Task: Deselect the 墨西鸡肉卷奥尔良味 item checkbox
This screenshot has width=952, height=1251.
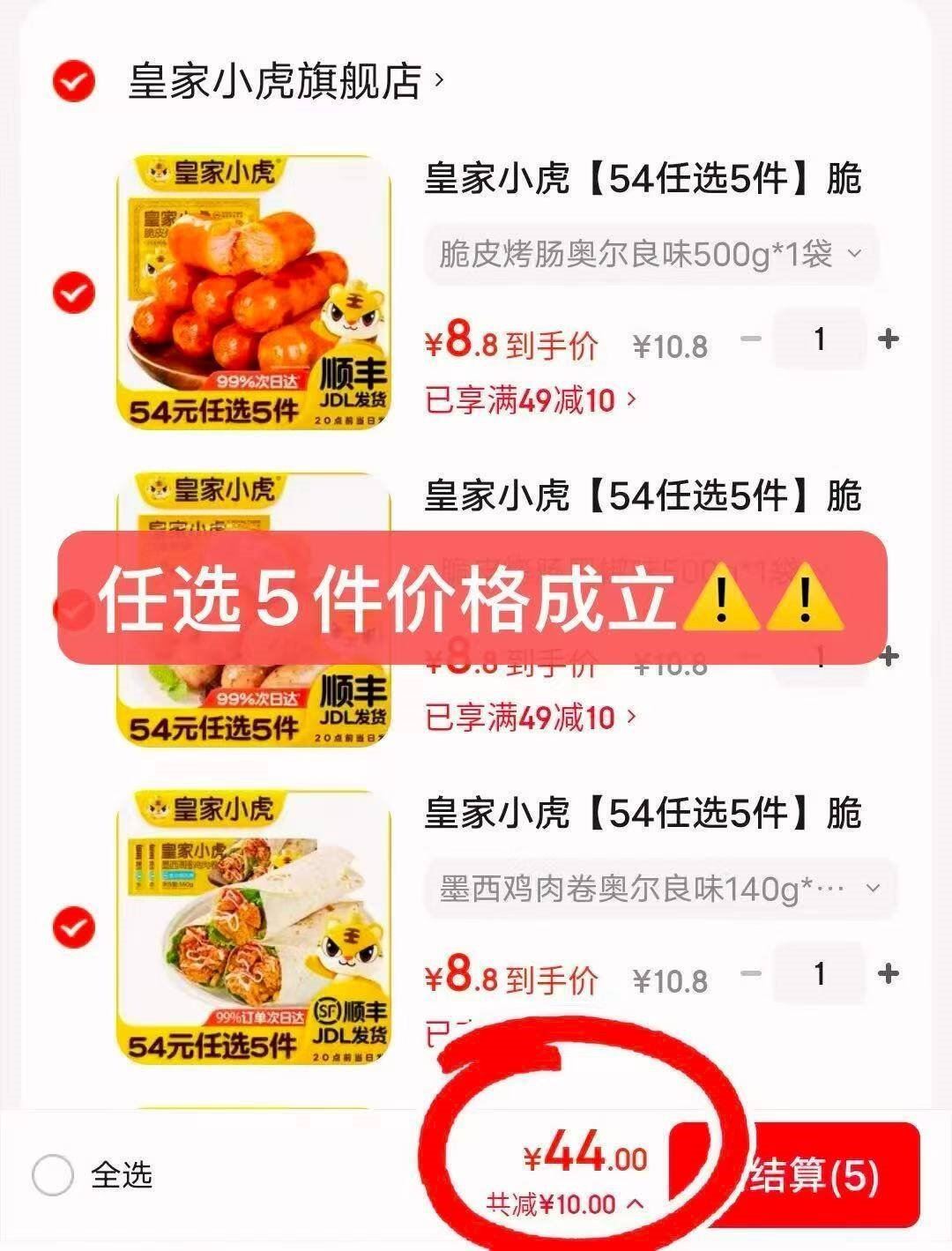Action: (x=73, y=927)
